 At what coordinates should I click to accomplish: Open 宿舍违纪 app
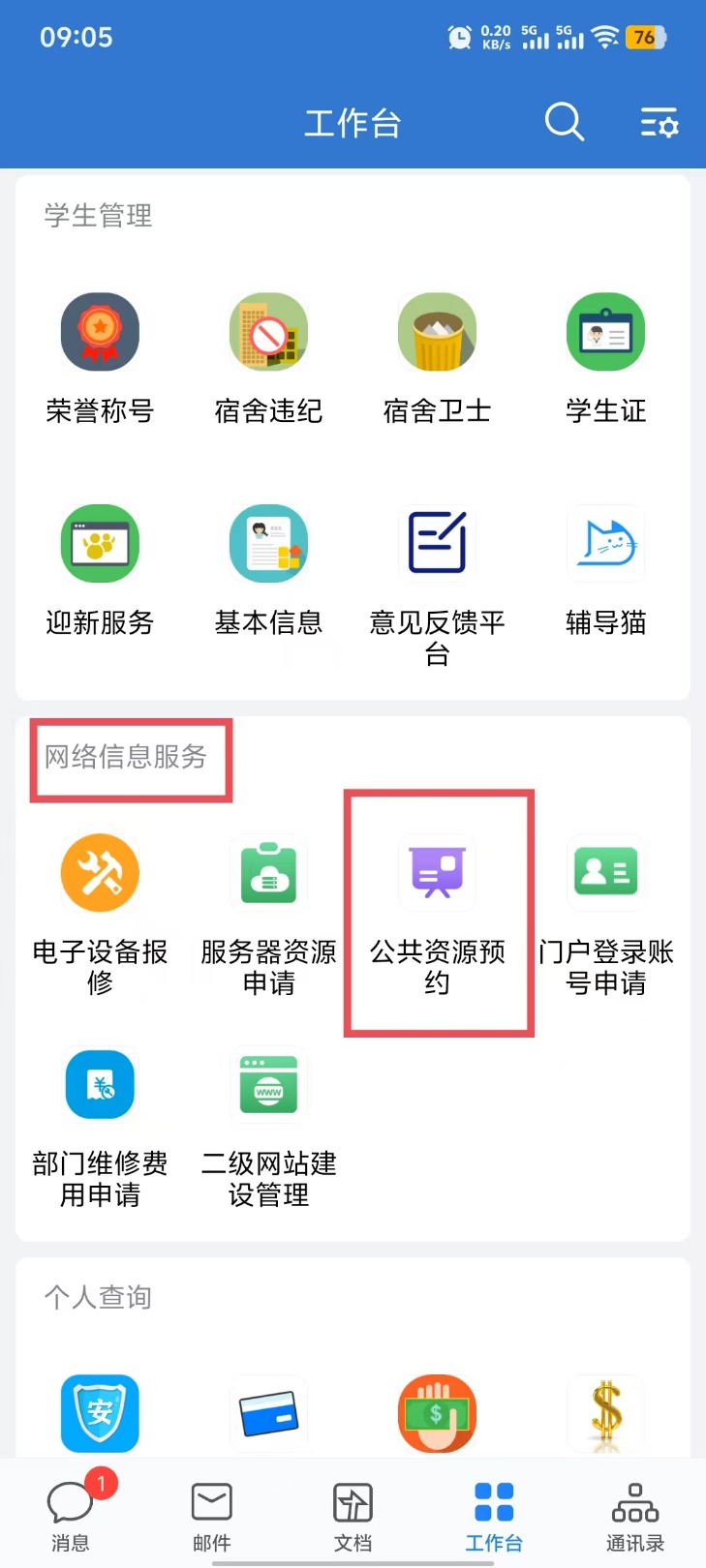[268, 334]
